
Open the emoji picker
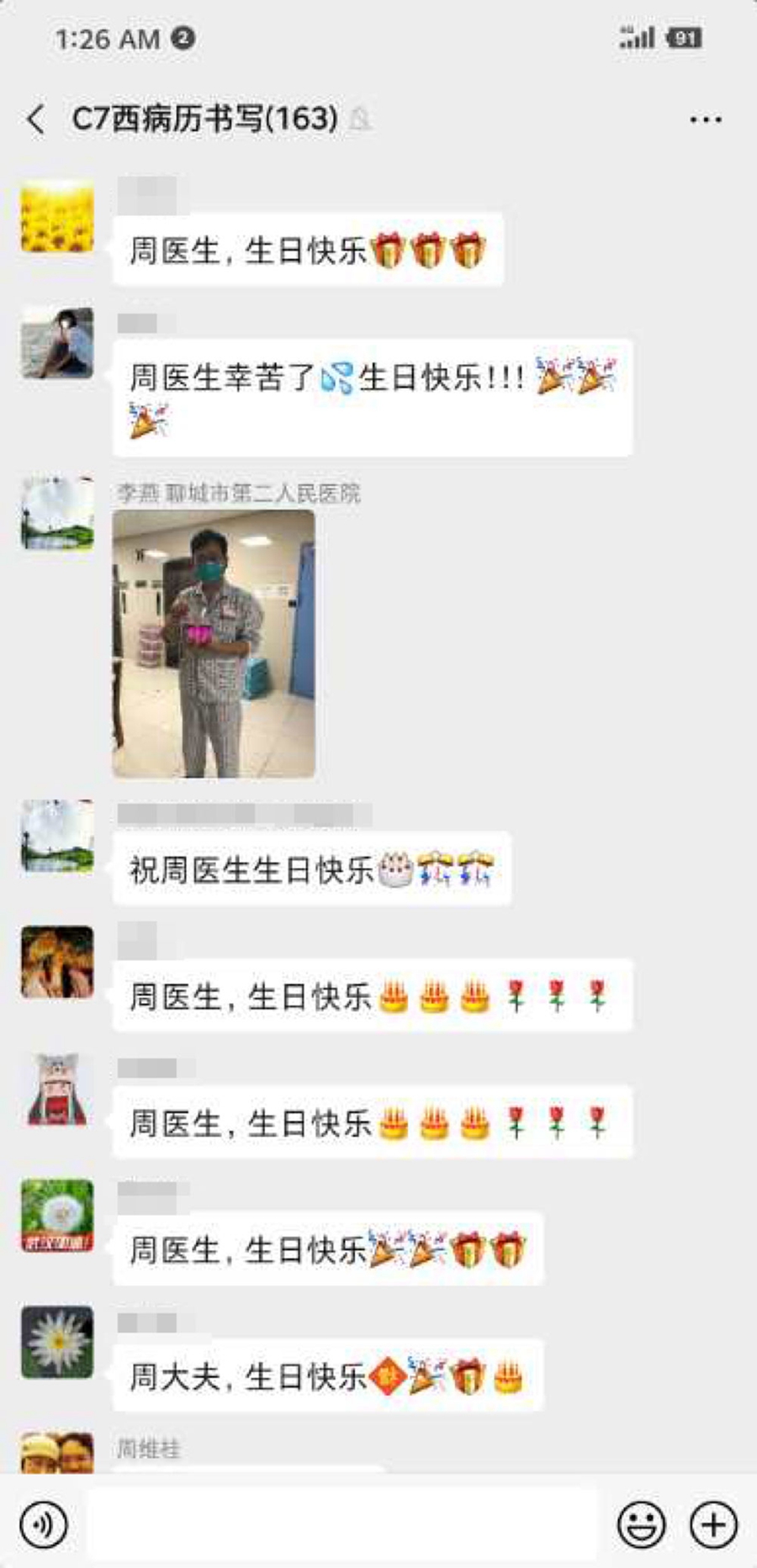642,1523
